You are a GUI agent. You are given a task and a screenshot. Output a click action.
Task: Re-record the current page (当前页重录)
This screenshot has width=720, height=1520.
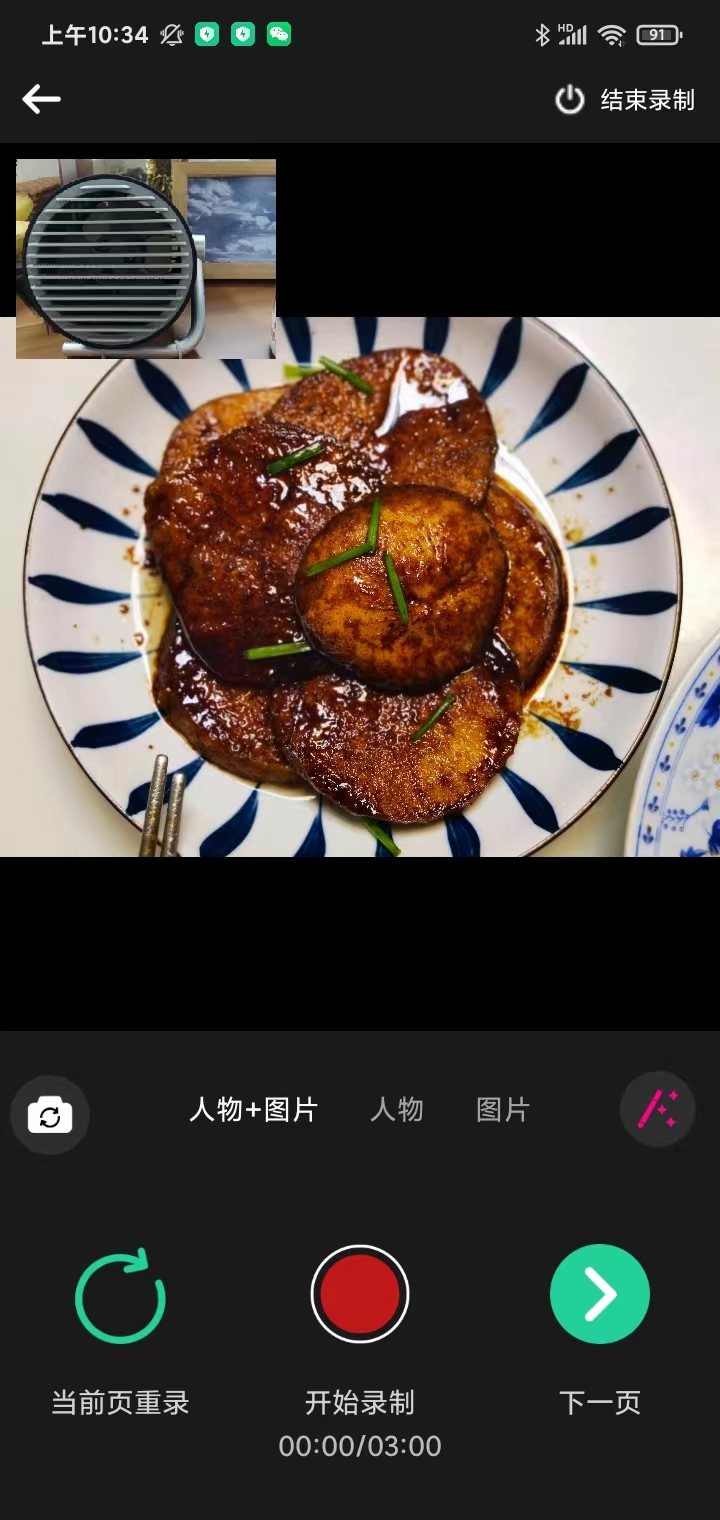pyautogui.click(x=120, y=1296)
